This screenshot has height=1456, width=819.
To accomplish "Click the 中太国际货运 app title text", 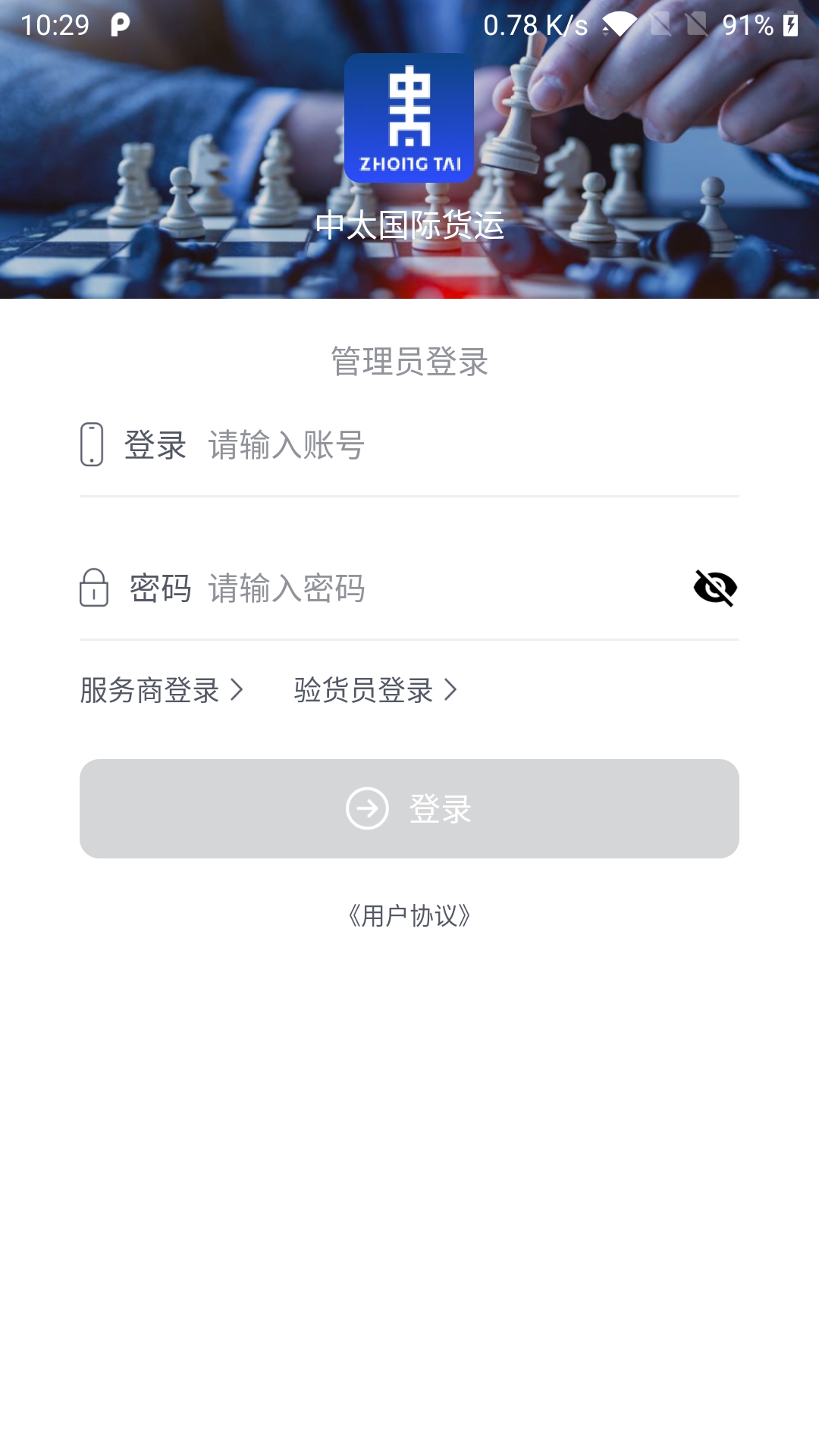I will click(409, 224).
